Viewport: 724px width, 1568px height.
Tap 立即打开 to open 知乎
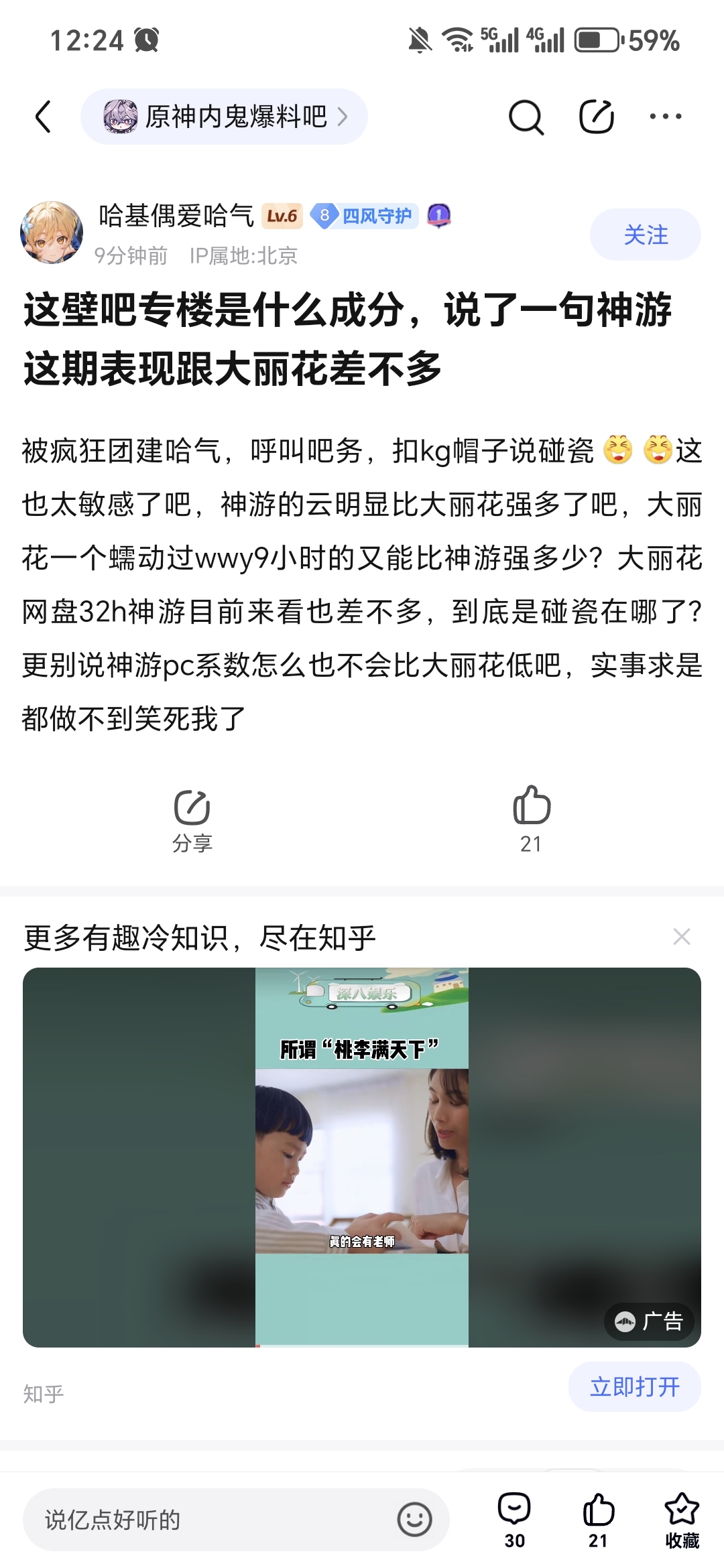point(634,1386)
